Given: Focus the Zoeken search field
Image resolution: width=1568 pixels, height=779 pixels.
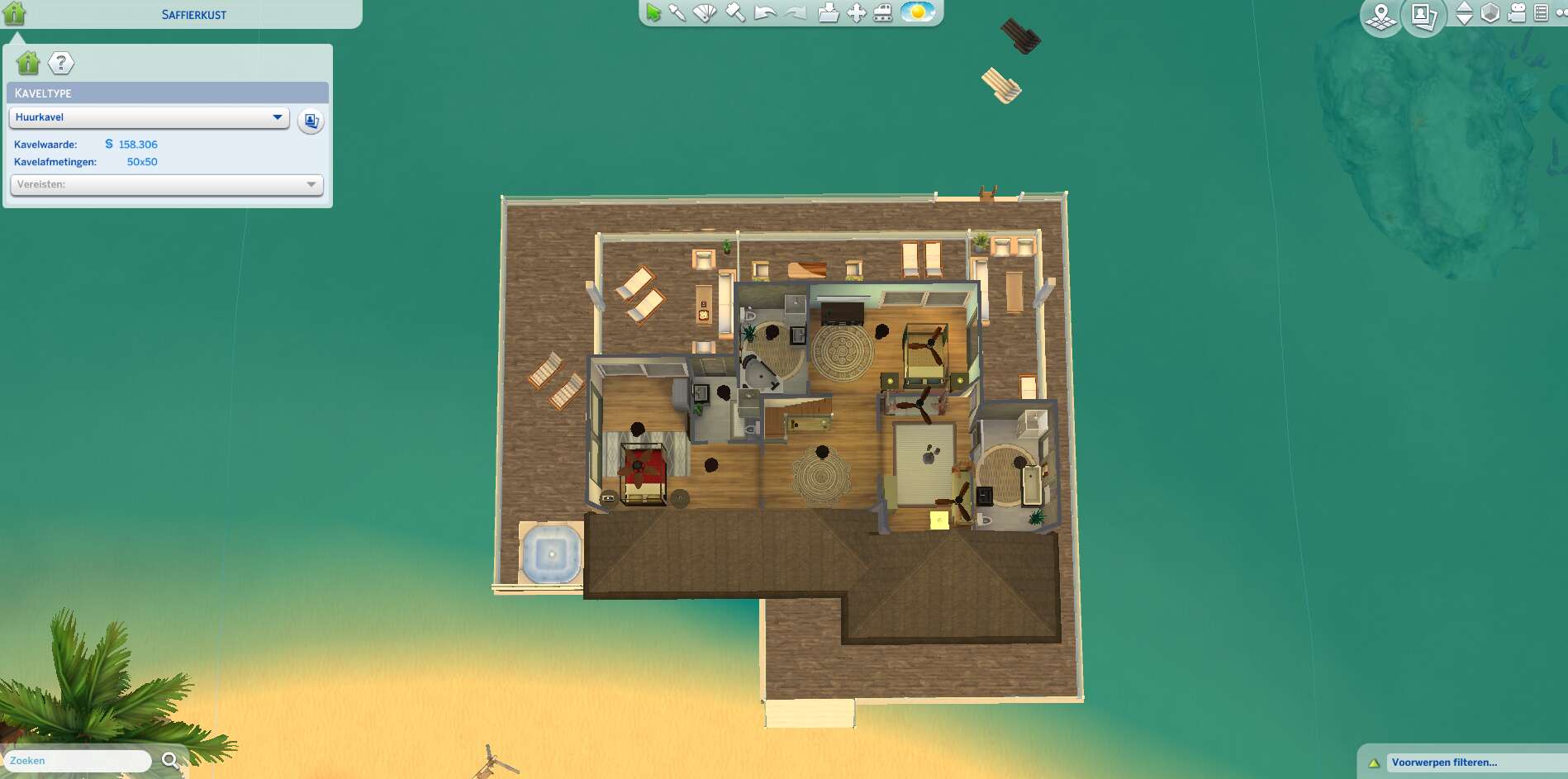Looking at the screenshot, I should click(x=78, y=761).
